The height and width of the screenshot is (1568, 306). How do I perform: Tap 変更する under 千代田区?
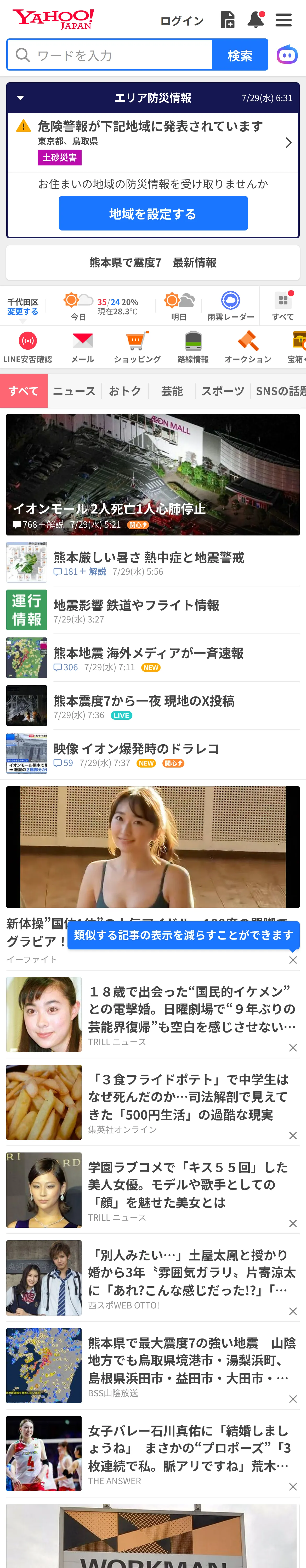click(22, 312)
